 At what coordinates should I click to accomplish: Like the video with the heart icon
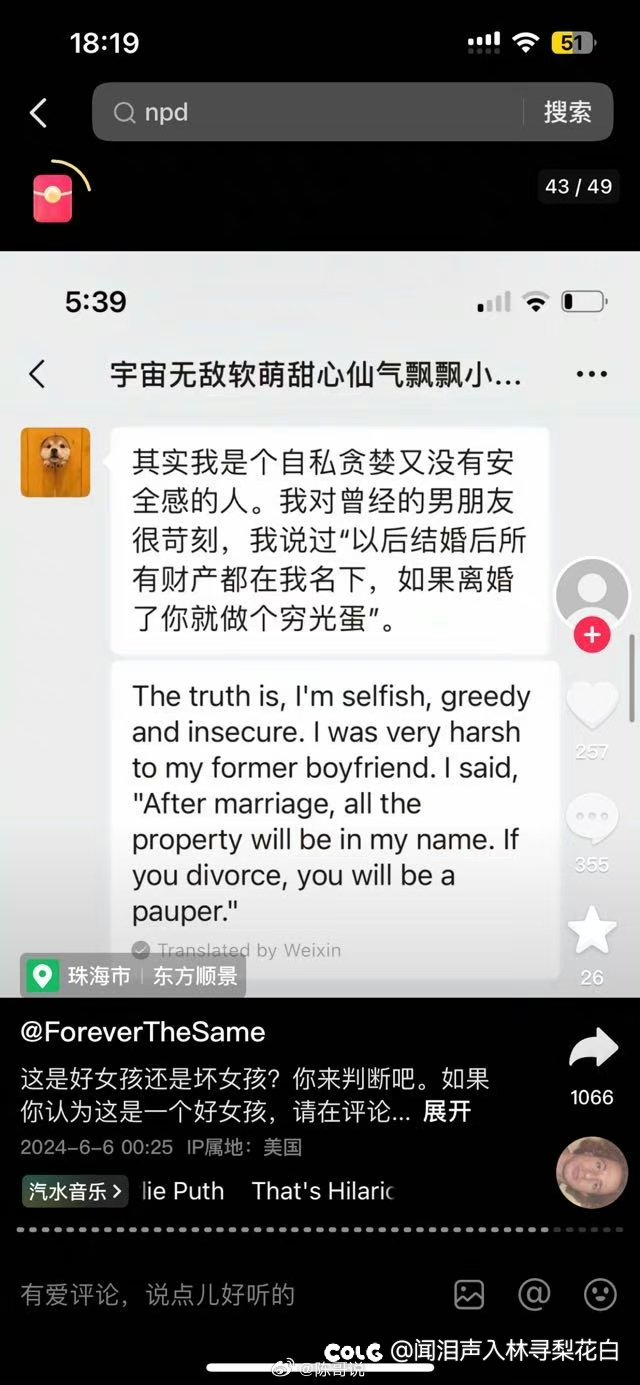tap(592, 706)
